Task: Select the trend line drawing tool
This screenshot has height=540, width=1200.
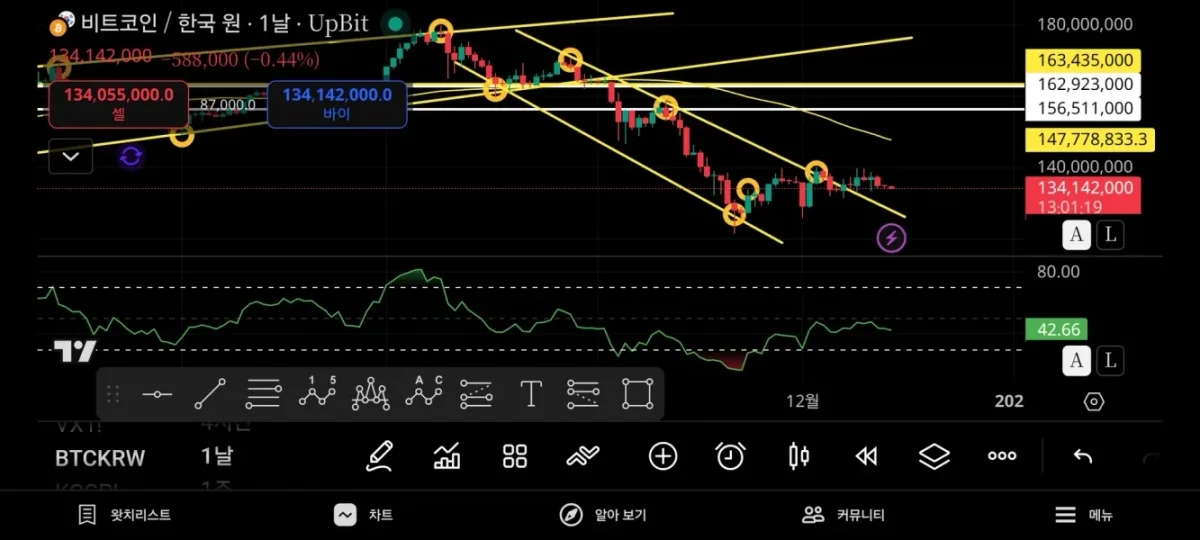Action: point(210,394)
